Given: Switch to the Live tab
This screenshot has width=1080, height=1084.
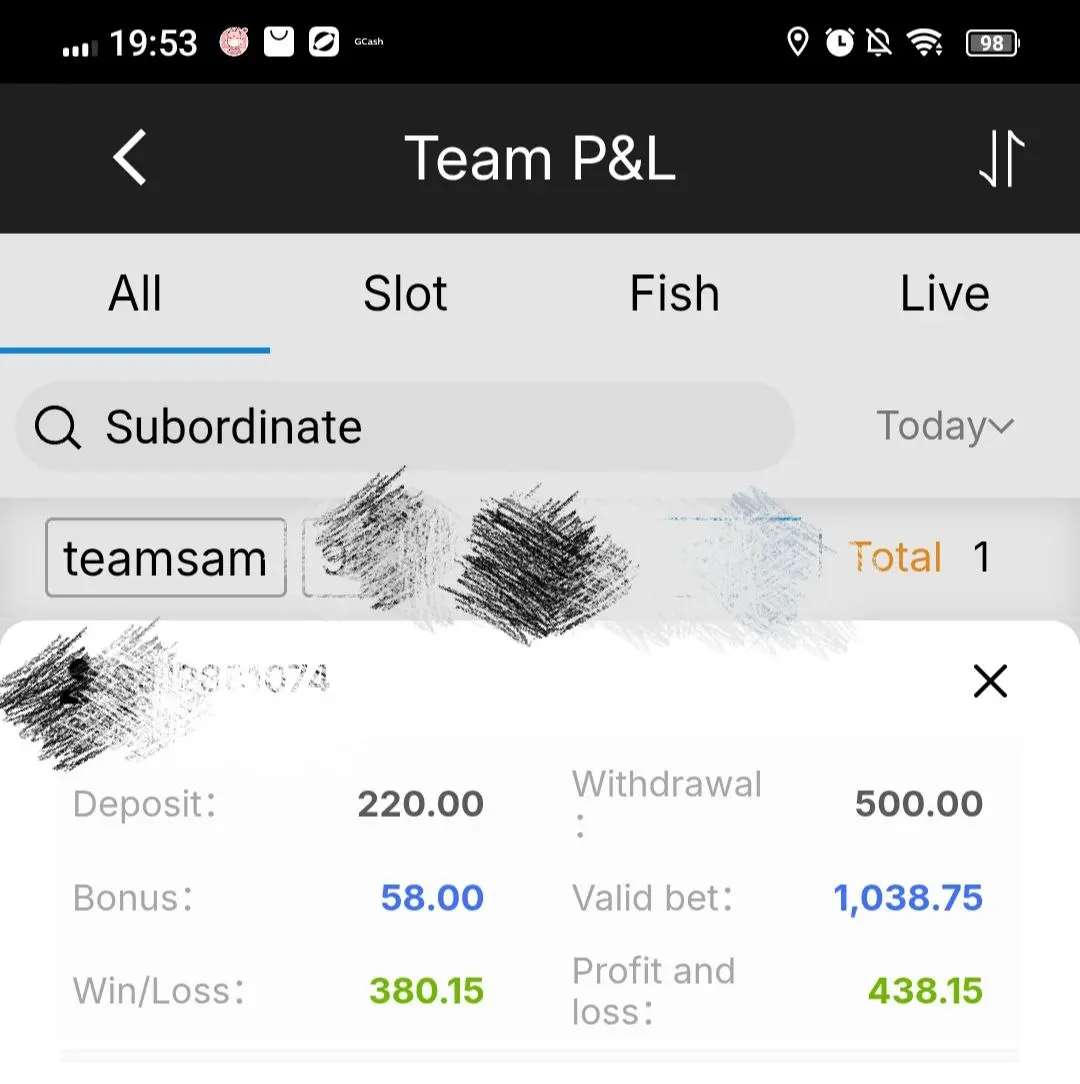Looking at the screenshot, I should (x=944, y=294).
